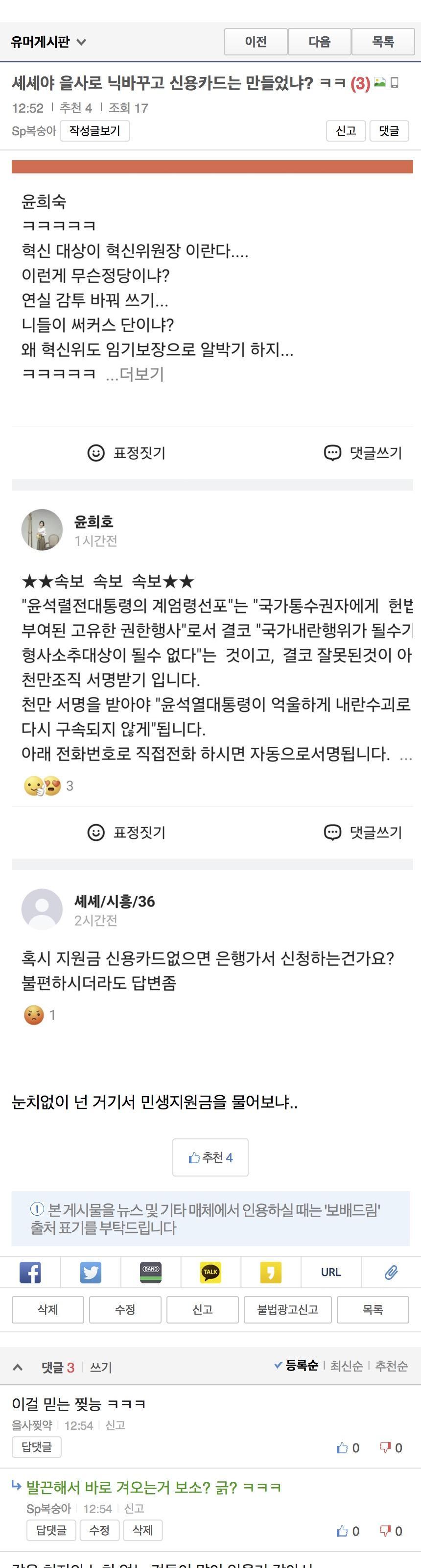This screenshot has width=421, height=1568.
Task: Share this post via KakaoTalk
Action: click(210, 1272)
